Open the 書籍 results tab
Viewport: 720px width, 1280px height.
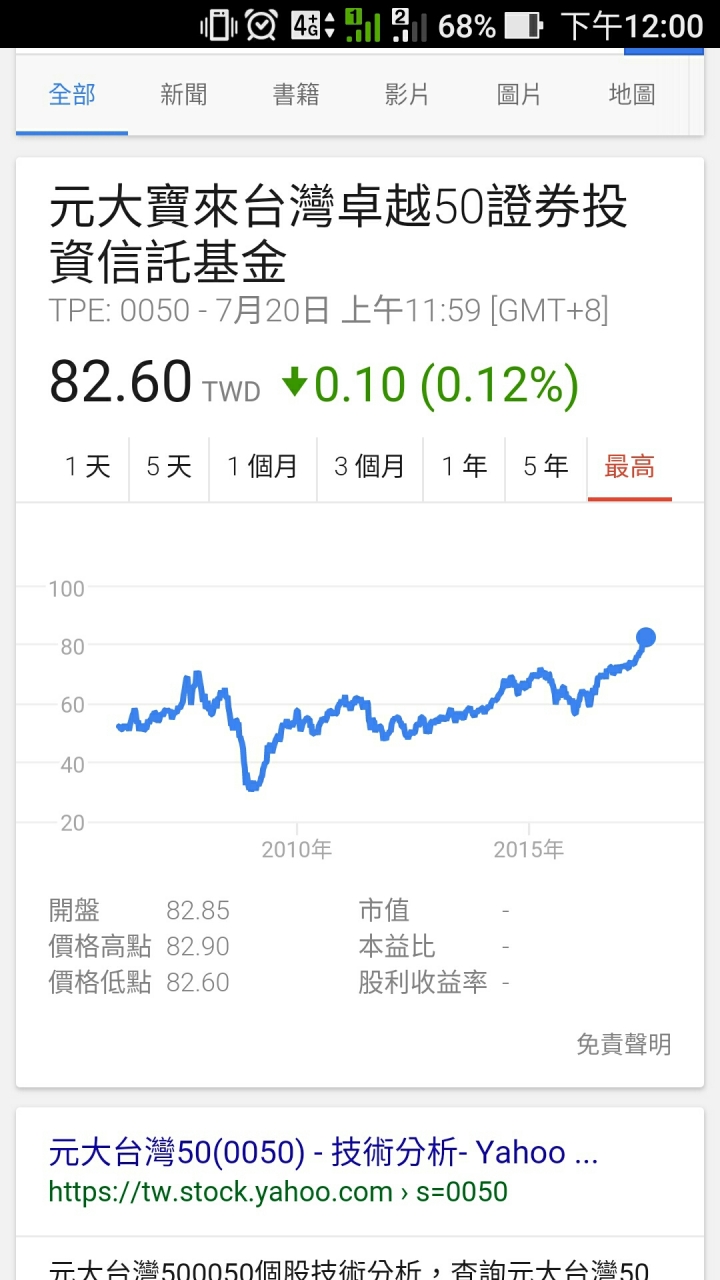click(296, 95)
